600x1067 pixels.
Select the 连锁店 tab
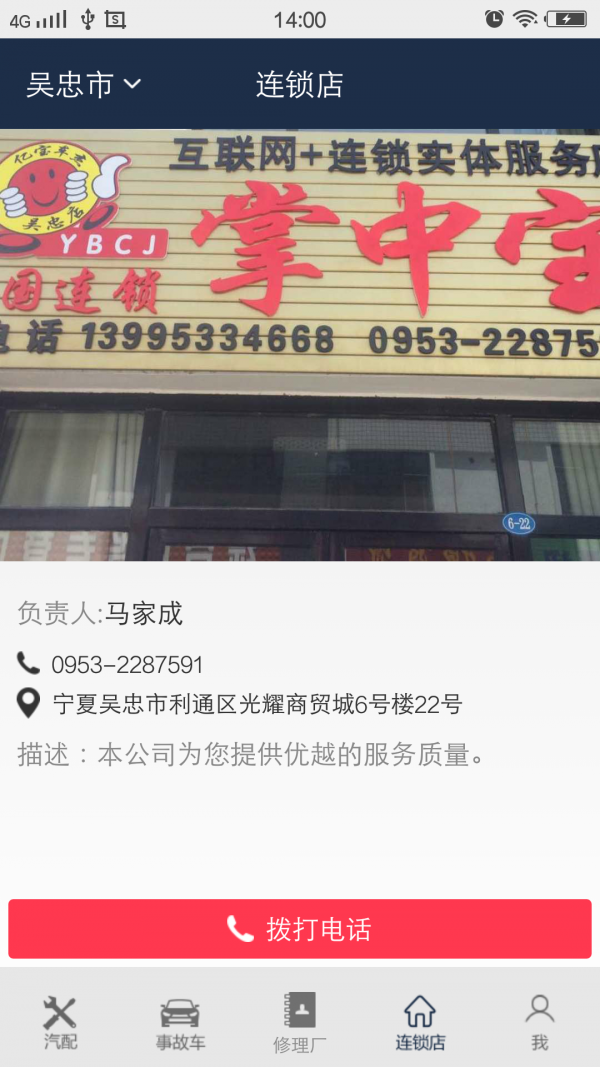(420, 1023)
